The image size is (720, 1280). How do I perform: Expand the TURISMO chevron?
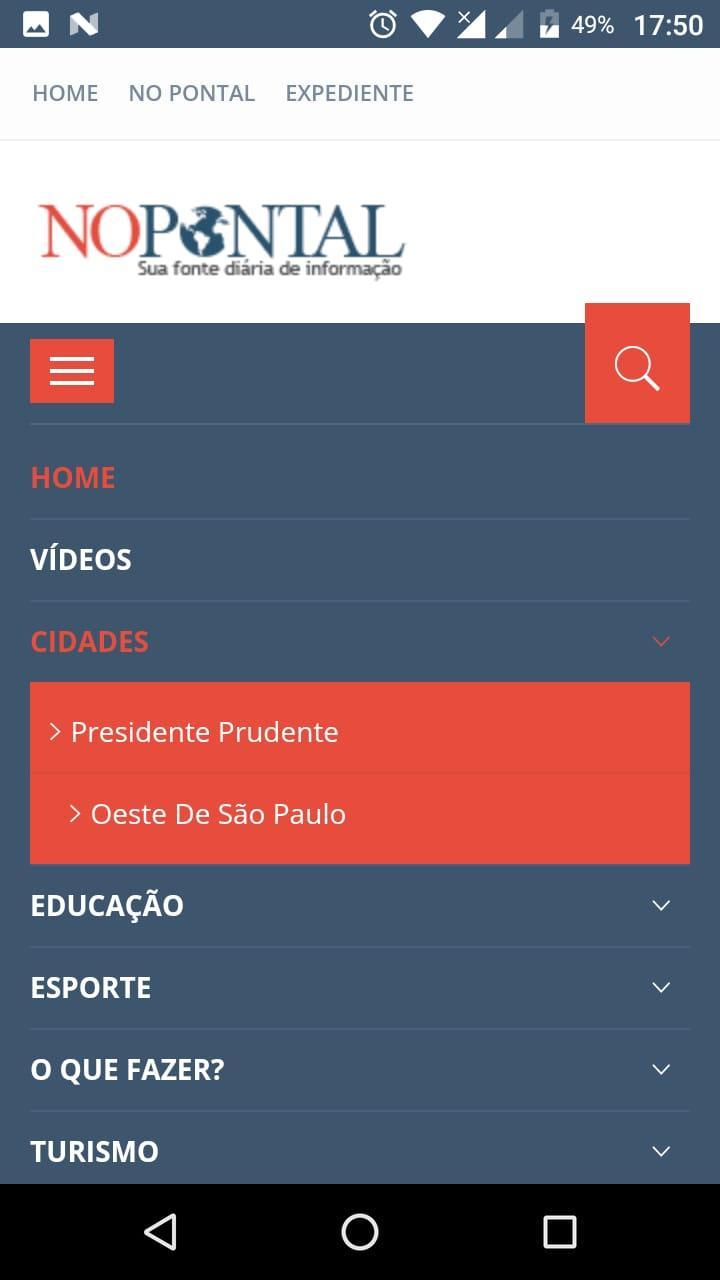pyautogui.click(x=661, y=1151)
